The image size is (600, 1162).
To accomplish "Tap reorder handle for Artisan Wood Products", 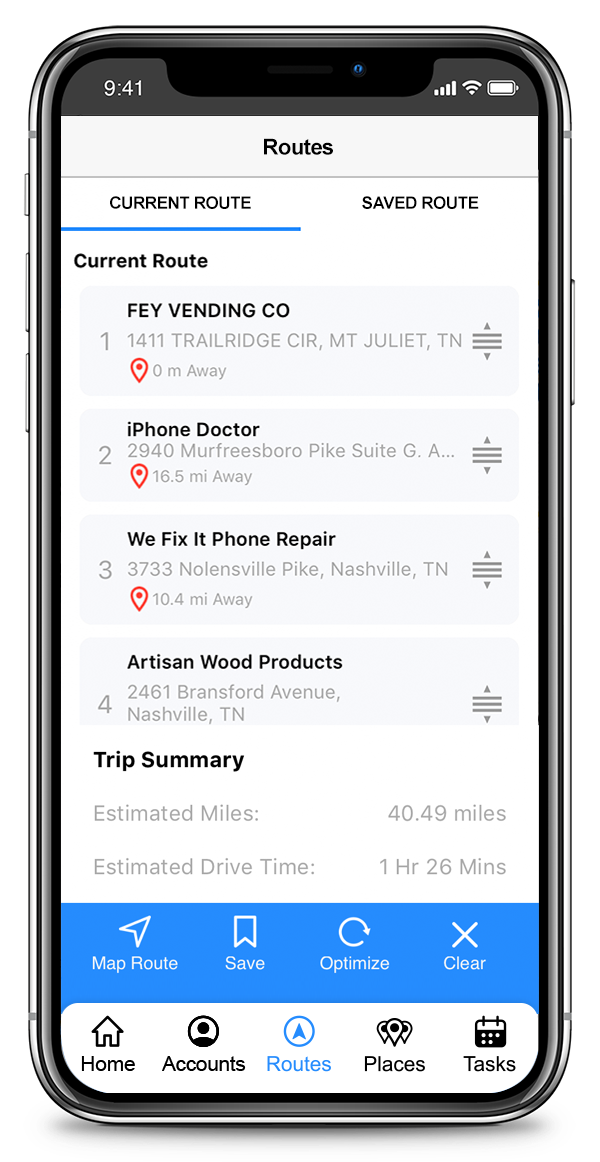I will coord(487,704).
